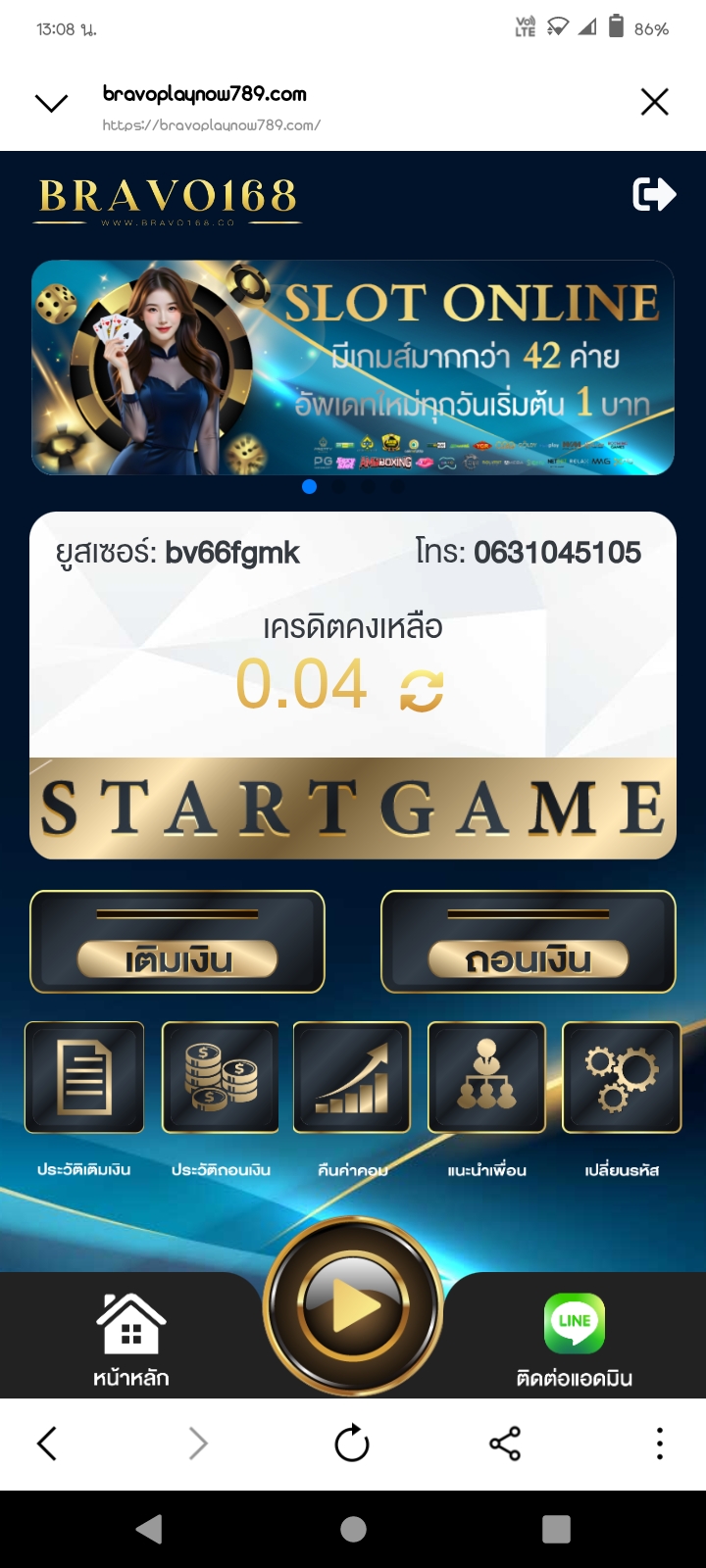
Task: Open the Slot Online promo banner
Action: pos(353,367)
